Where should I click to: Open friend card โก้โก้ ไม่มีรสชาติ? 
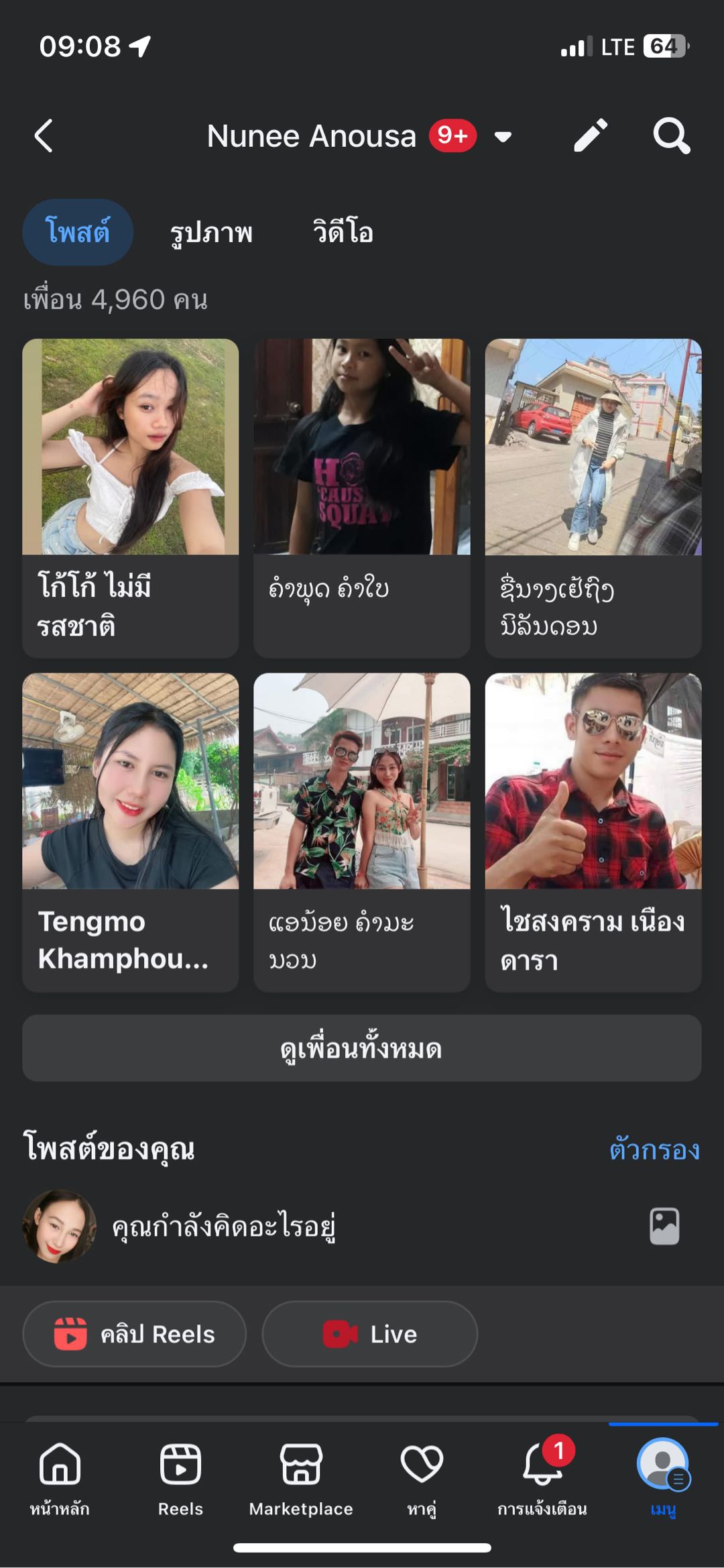point(131,498)
